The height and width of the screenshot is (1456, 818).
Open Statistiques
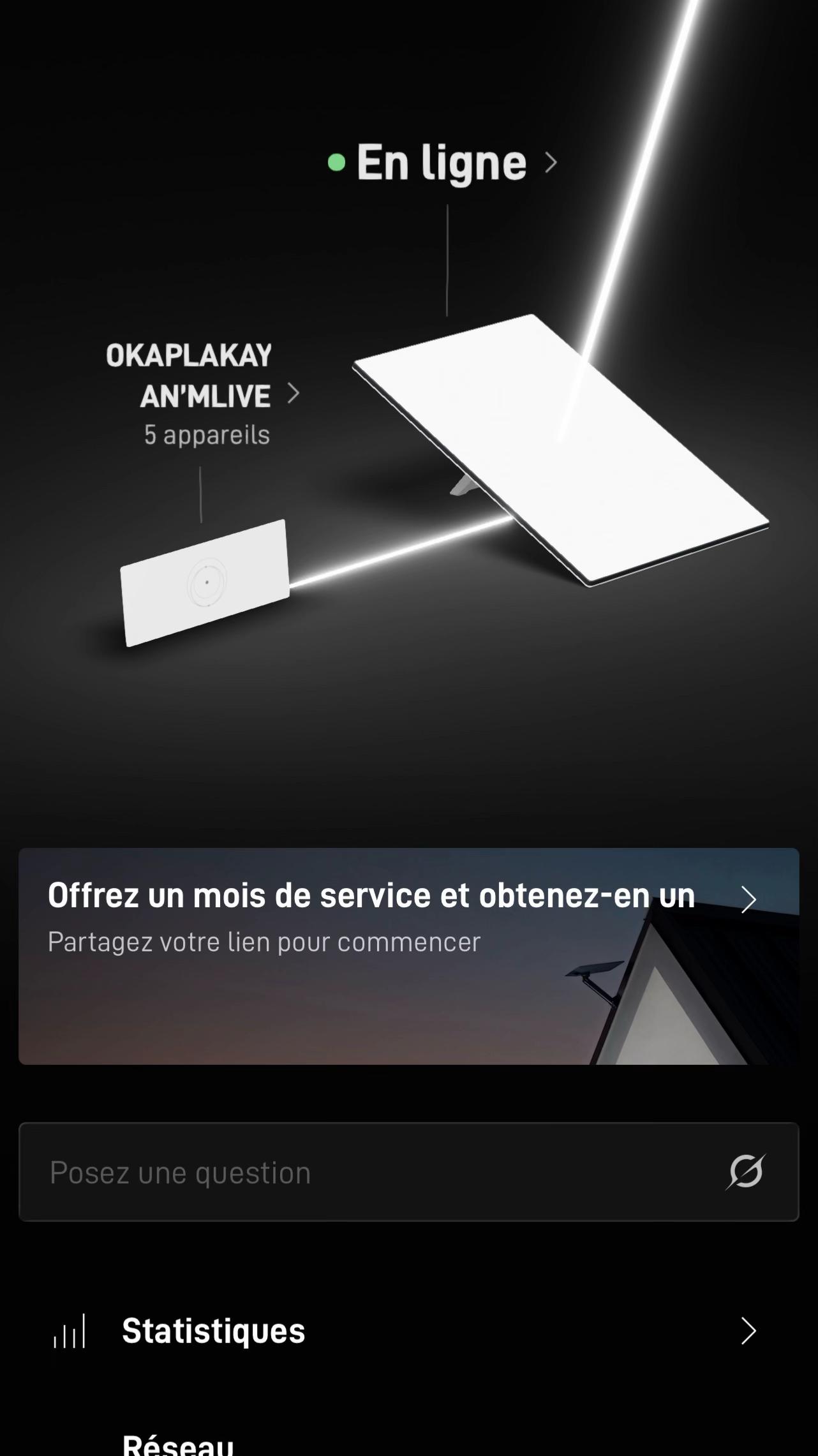408,1331
